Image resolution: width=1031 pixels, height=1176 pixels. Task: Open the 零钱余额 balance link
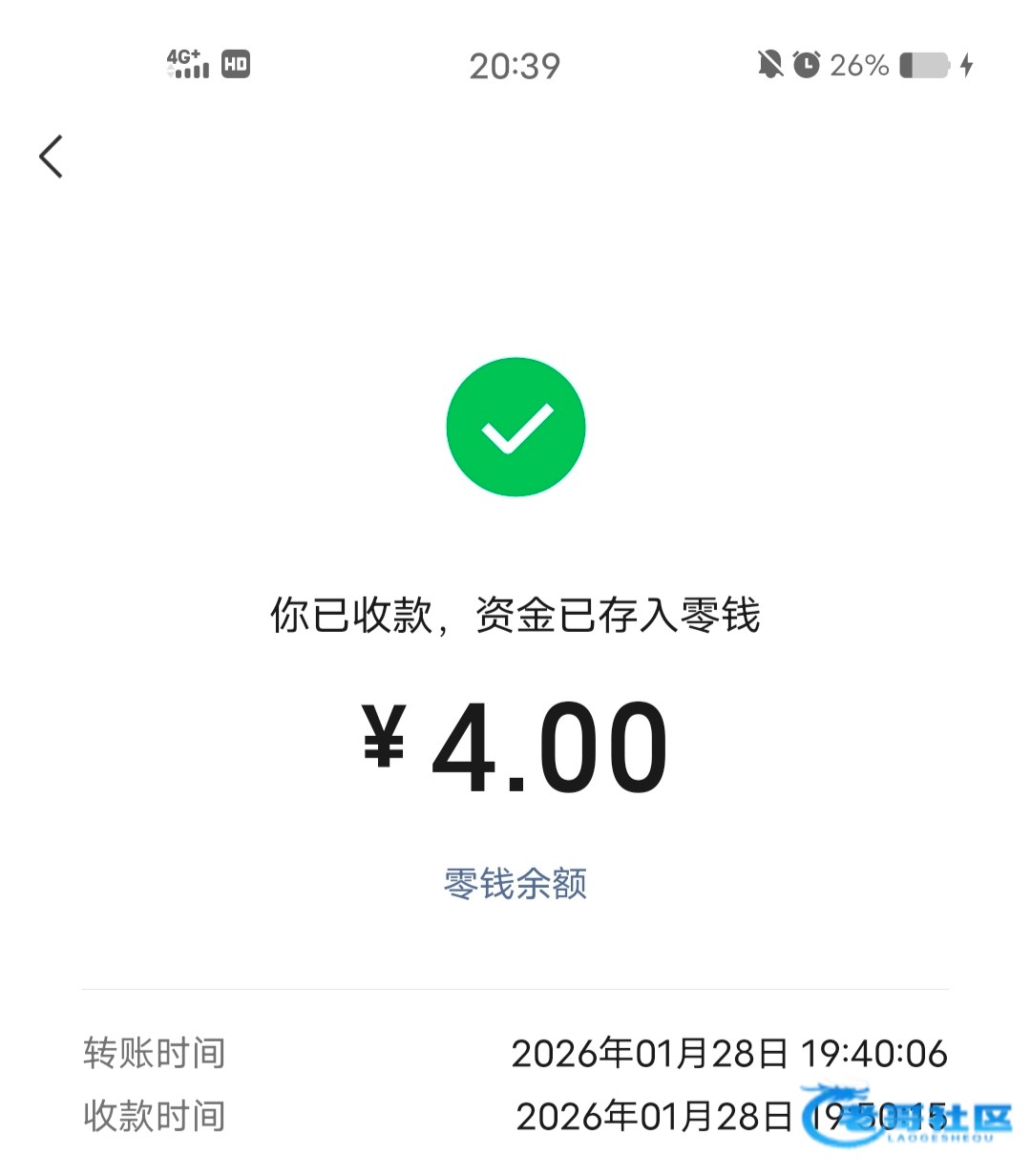515,883
